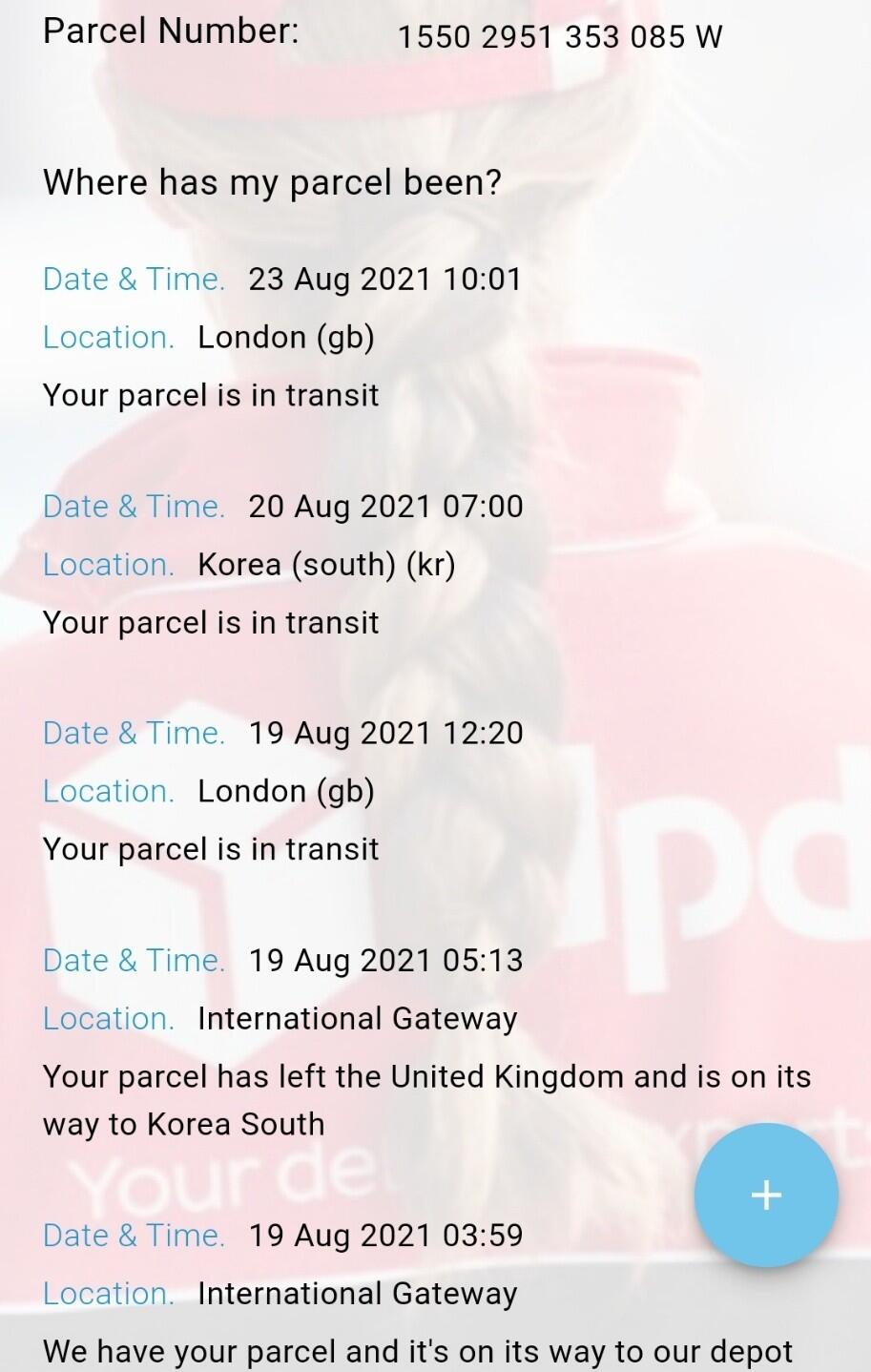Tap the blue plus floating button
The height and width of the screenshot is (1372, 871).
tap(766, 1195)
